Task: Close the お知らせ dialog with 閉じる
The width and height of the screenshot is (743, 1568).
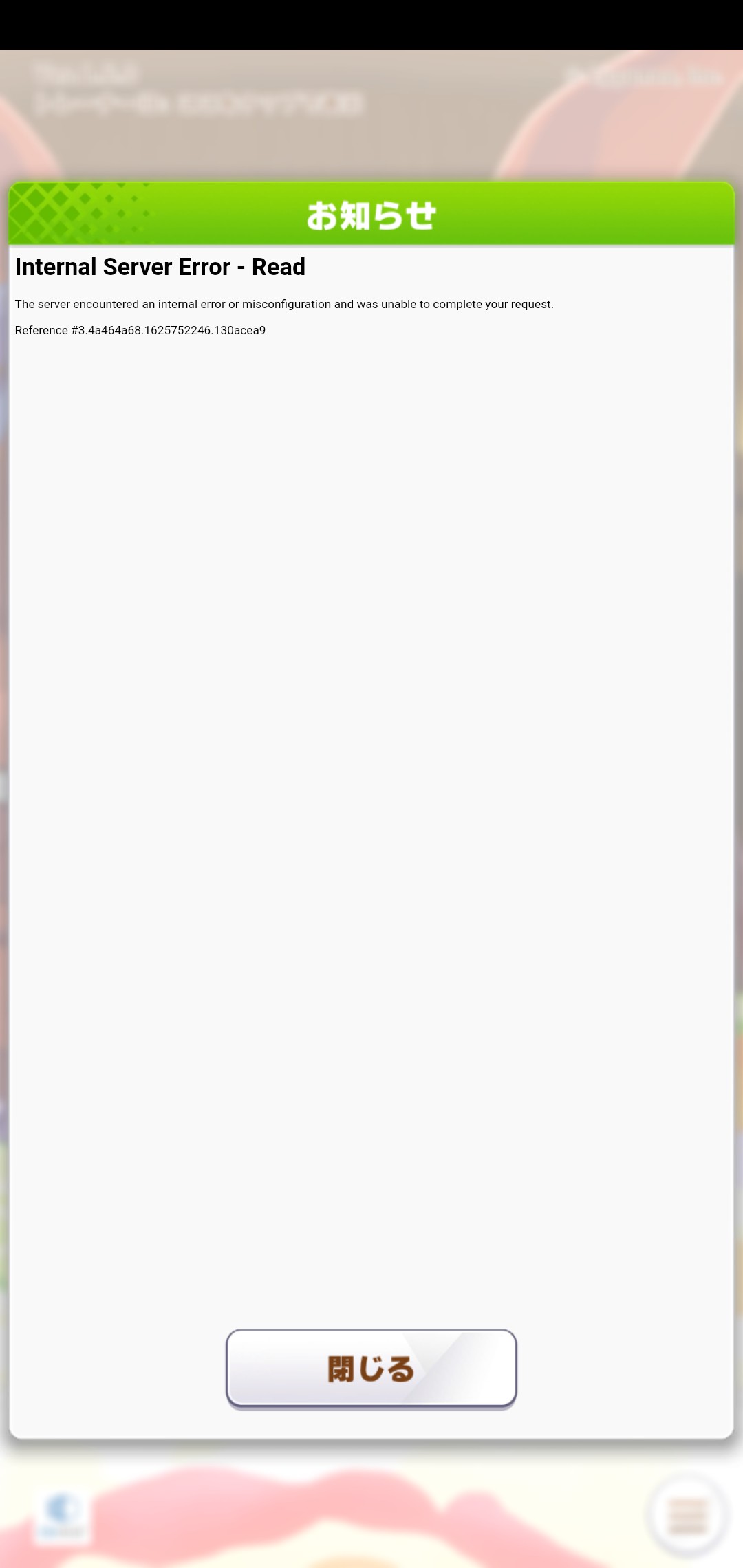Action: 371,1369
